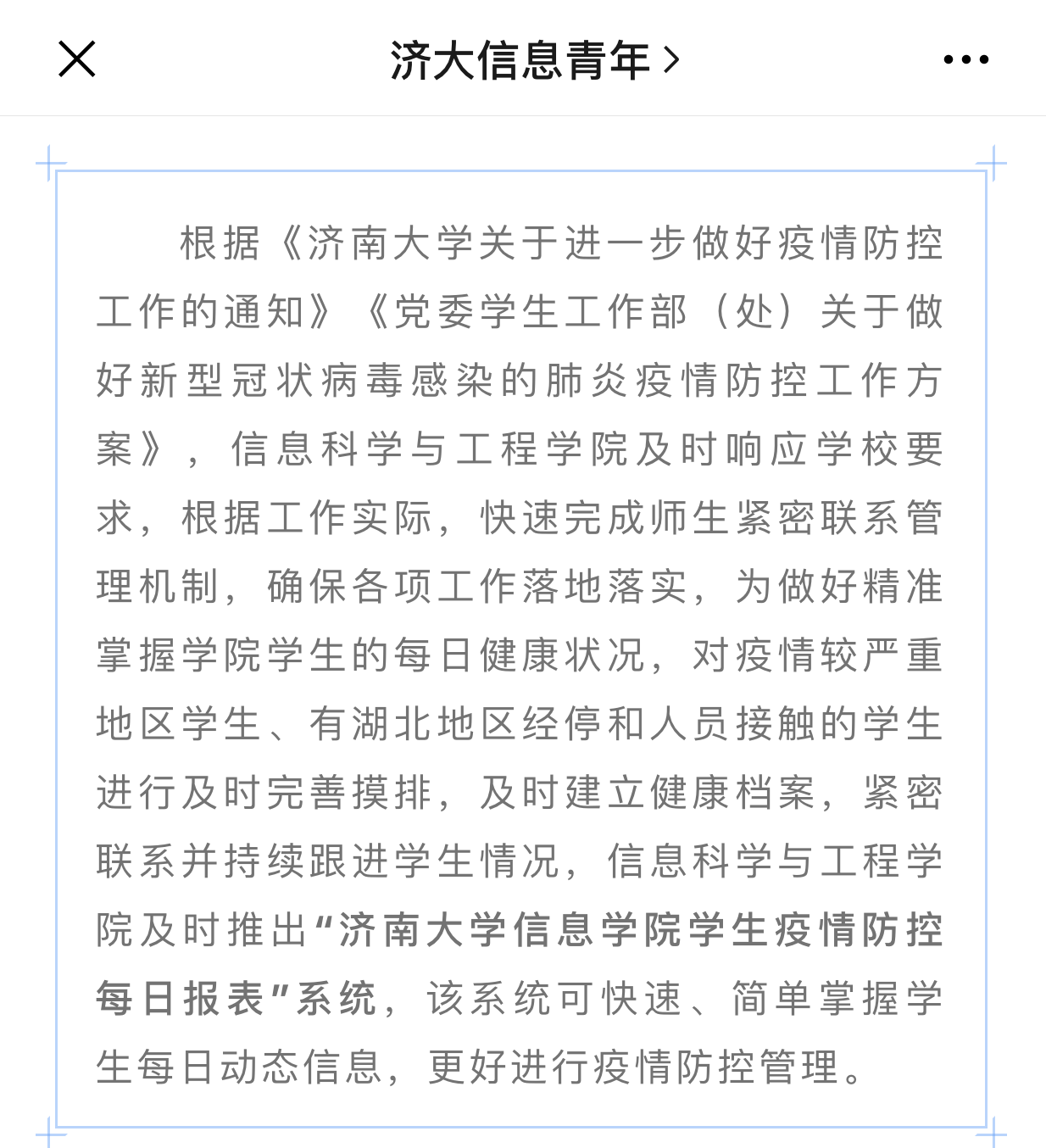Open the three-dot more options menu

[x=965, y=59]
